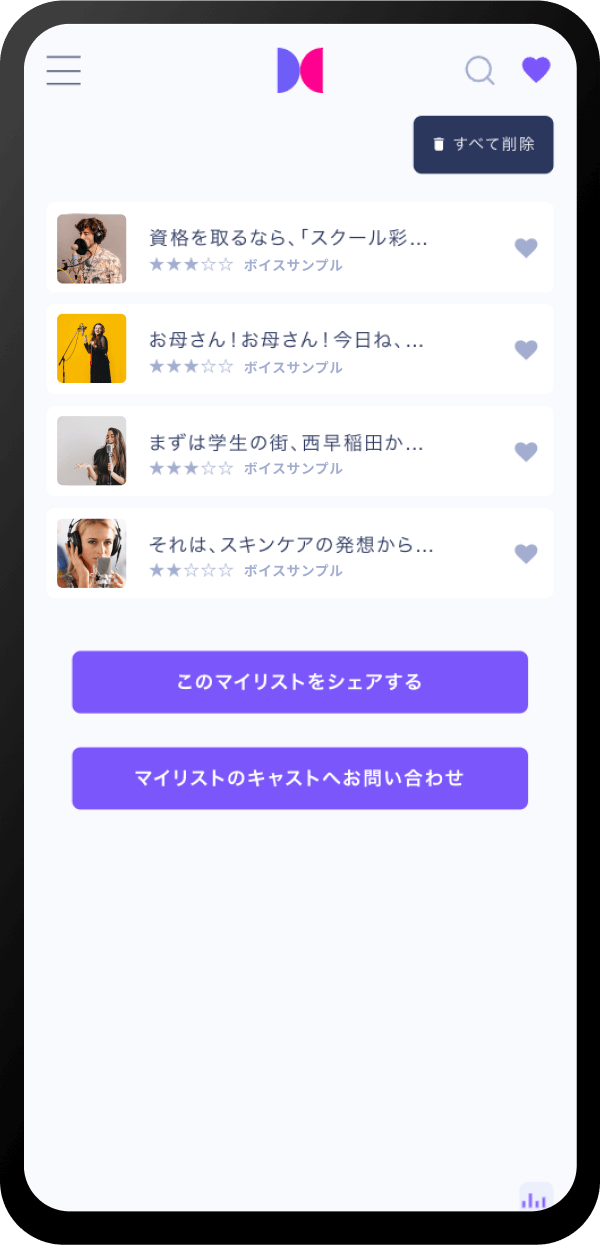Open the favorites heart in header
Image resolution: width=600 pixels, height=1245 pixels.
click(536, 70)
